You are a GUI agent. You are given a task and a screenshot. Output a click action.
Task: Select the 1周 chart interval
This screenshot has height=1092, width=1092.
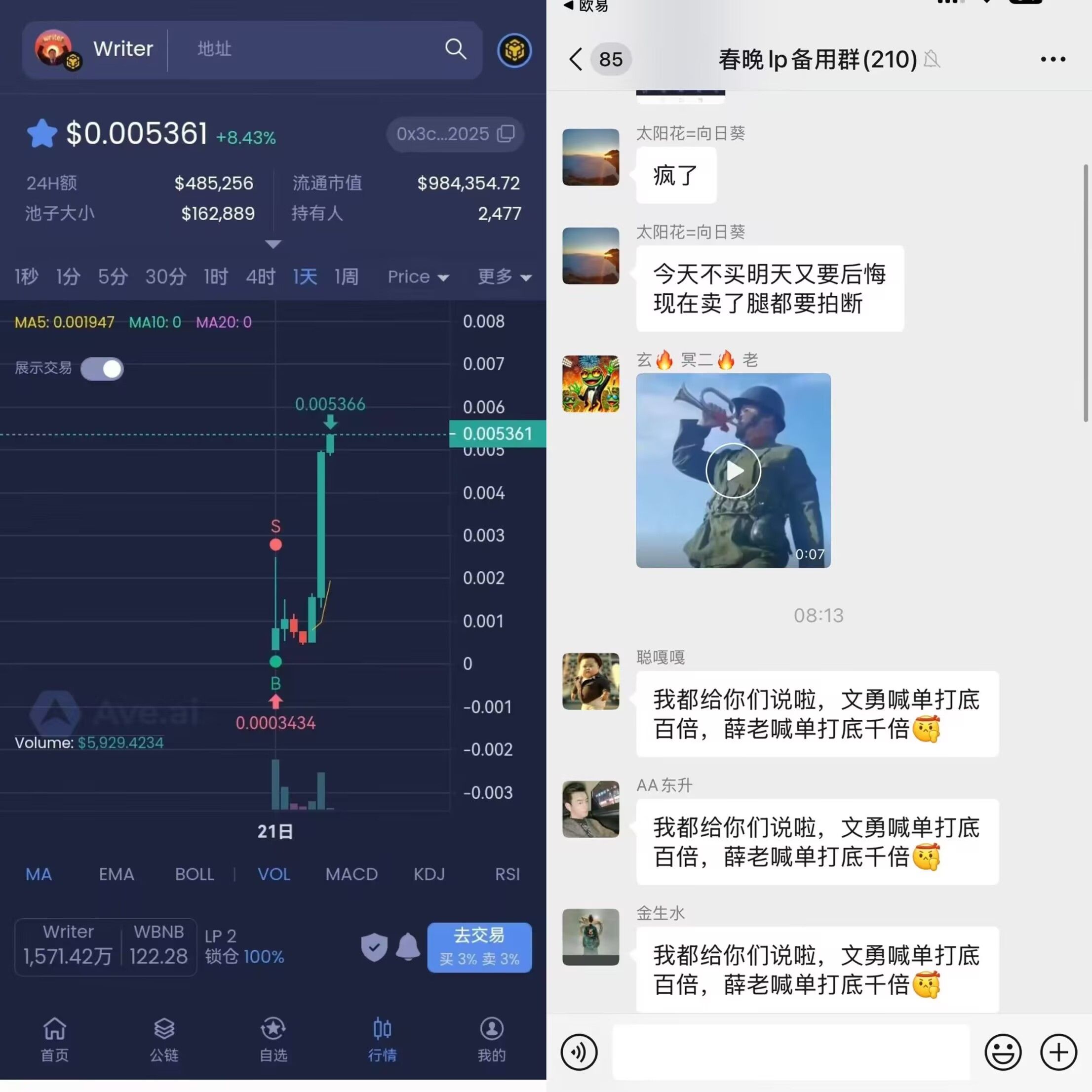click(346, 276)
